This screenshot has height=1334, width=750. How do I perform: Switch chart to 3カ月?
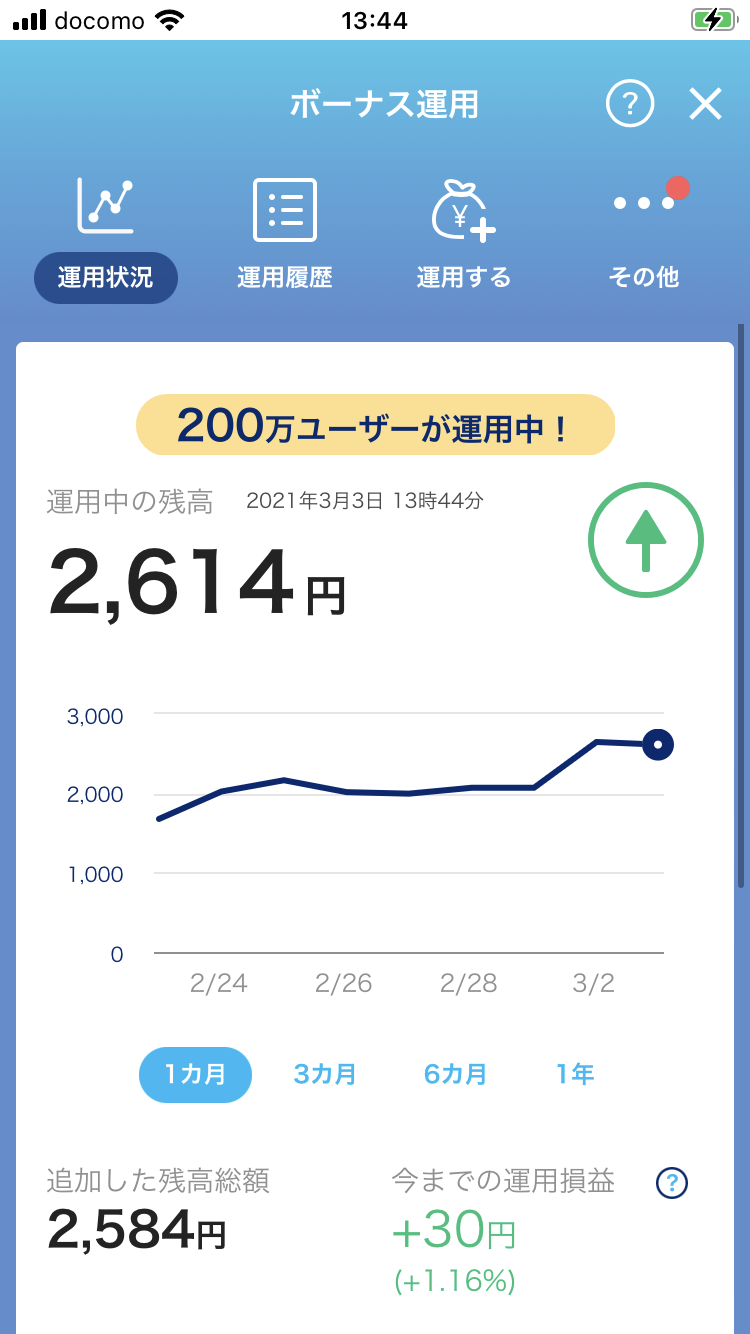(x=325, y=1075)
